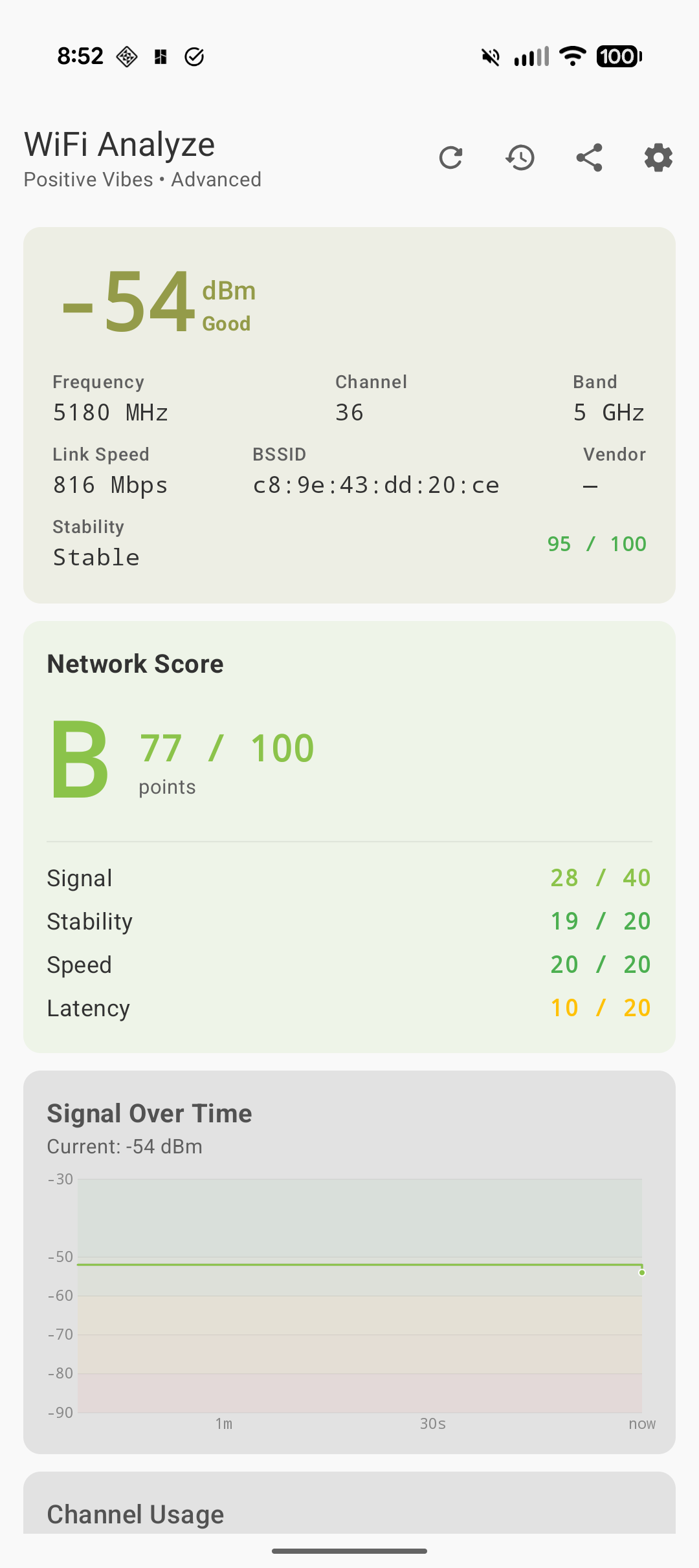
Task: Tap the Signal Over Time header
Action: 149,1113
